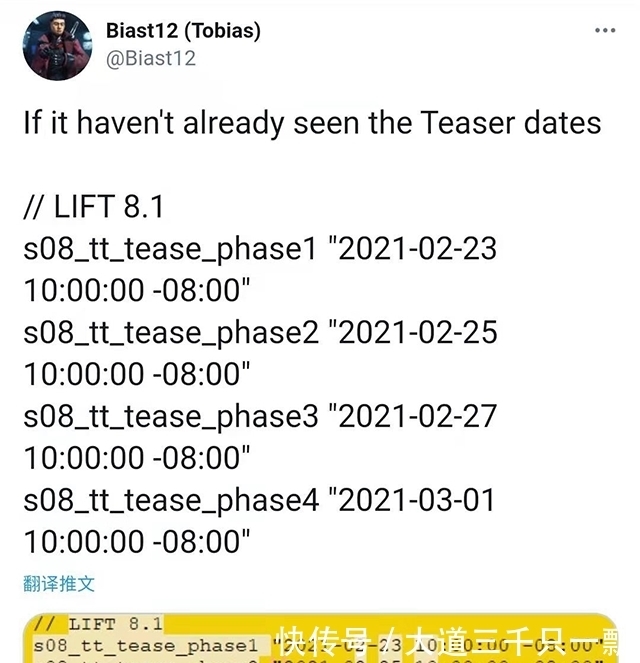Tap 翻译推文 to translate the tweet
Screen dimensions: 640x663
59,583
